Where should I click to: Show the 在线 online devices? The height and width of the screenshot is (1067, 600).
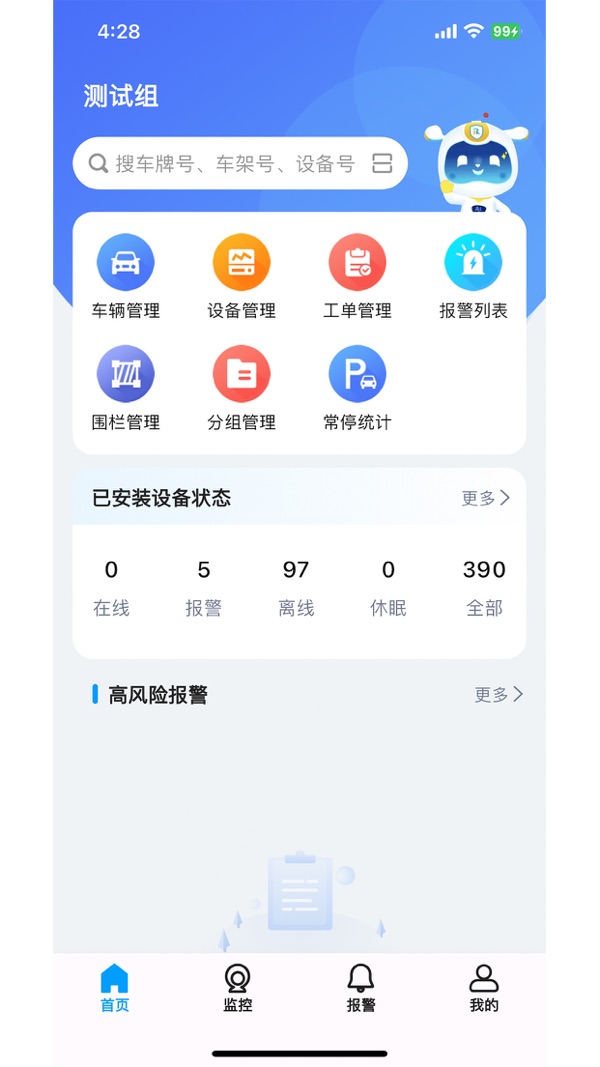[111, 588]
